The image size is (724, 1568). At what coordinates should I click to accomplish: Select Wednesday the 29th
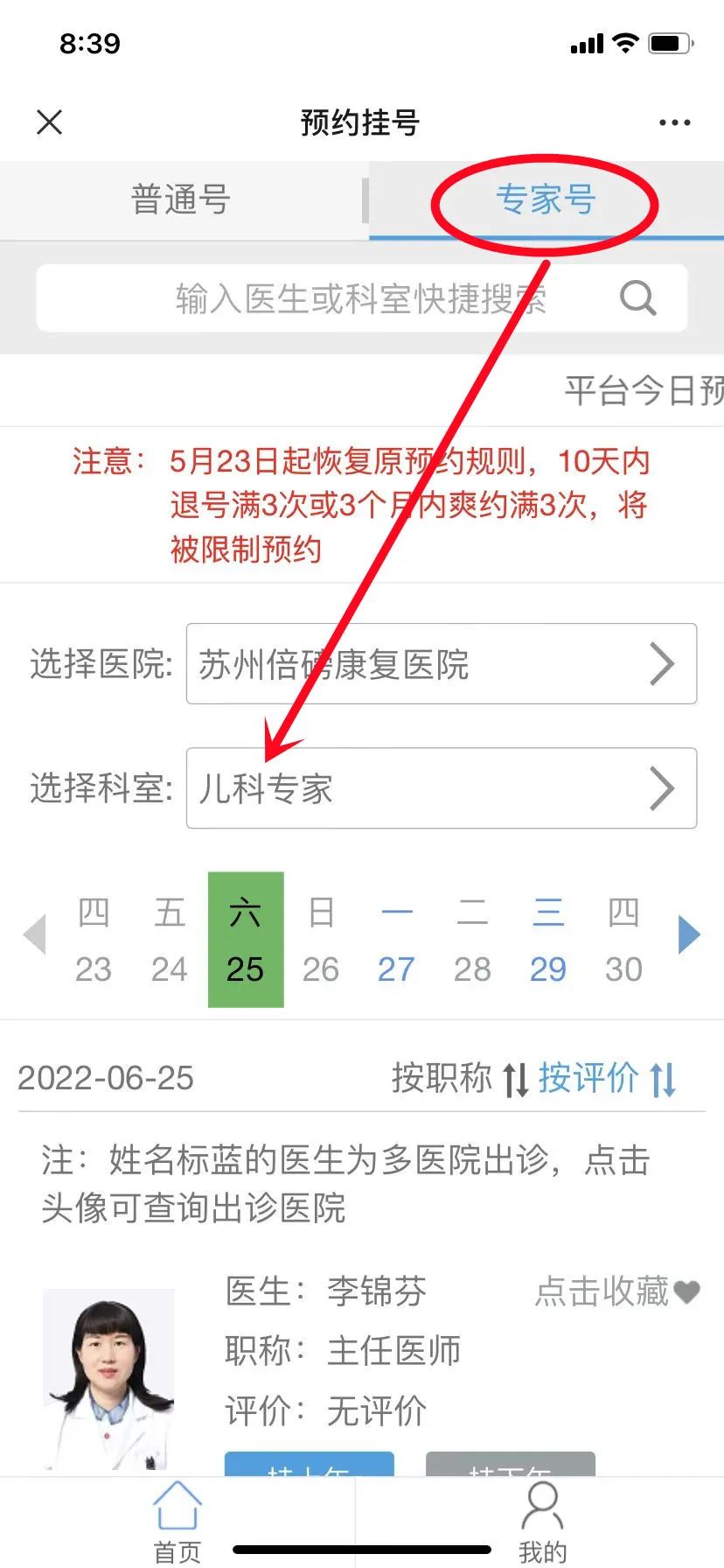pos(548,941)
